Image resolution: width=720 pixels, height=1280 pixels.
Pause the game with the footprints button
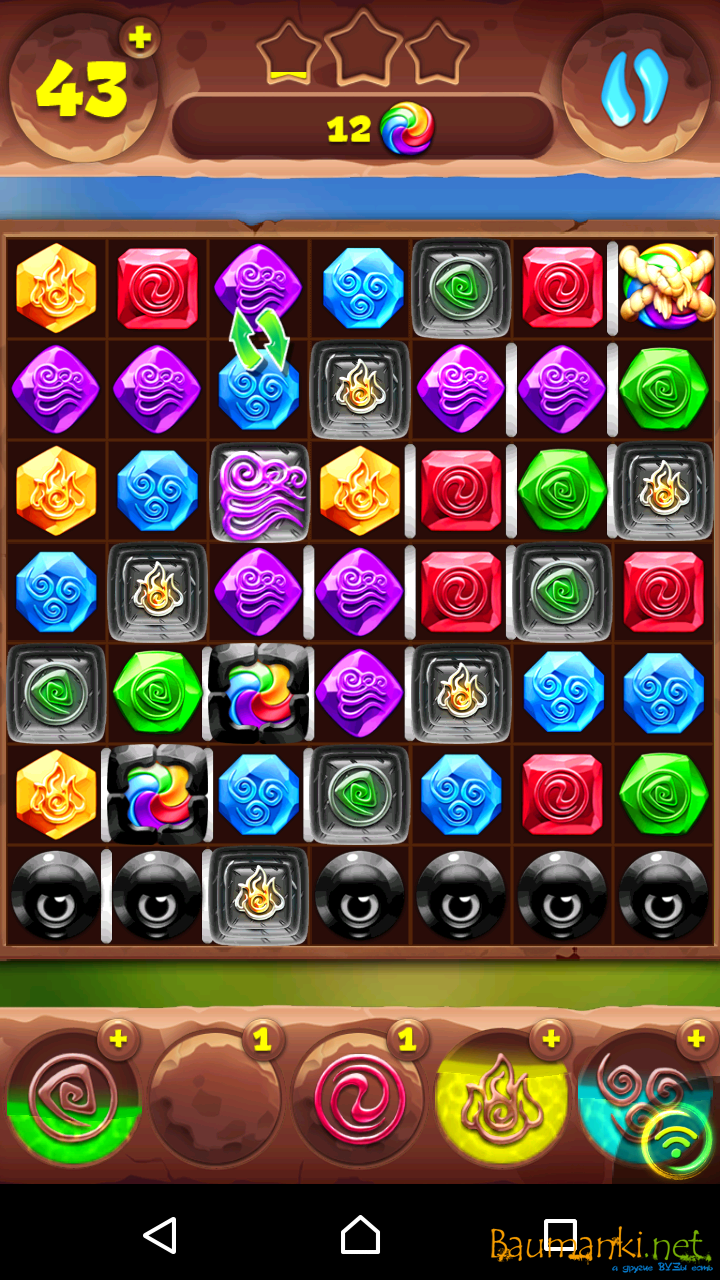click(634, 88)
